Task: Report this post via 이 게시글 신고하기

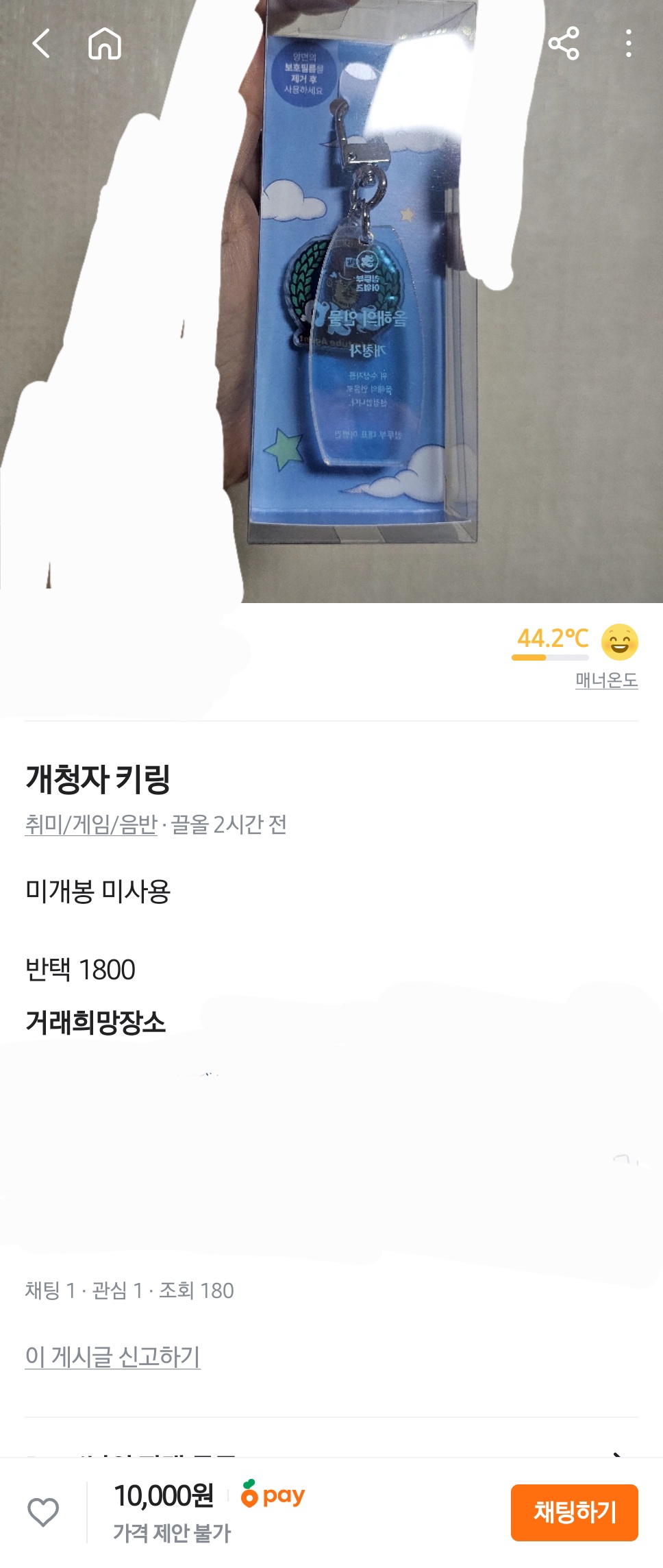Action: 112,1356
